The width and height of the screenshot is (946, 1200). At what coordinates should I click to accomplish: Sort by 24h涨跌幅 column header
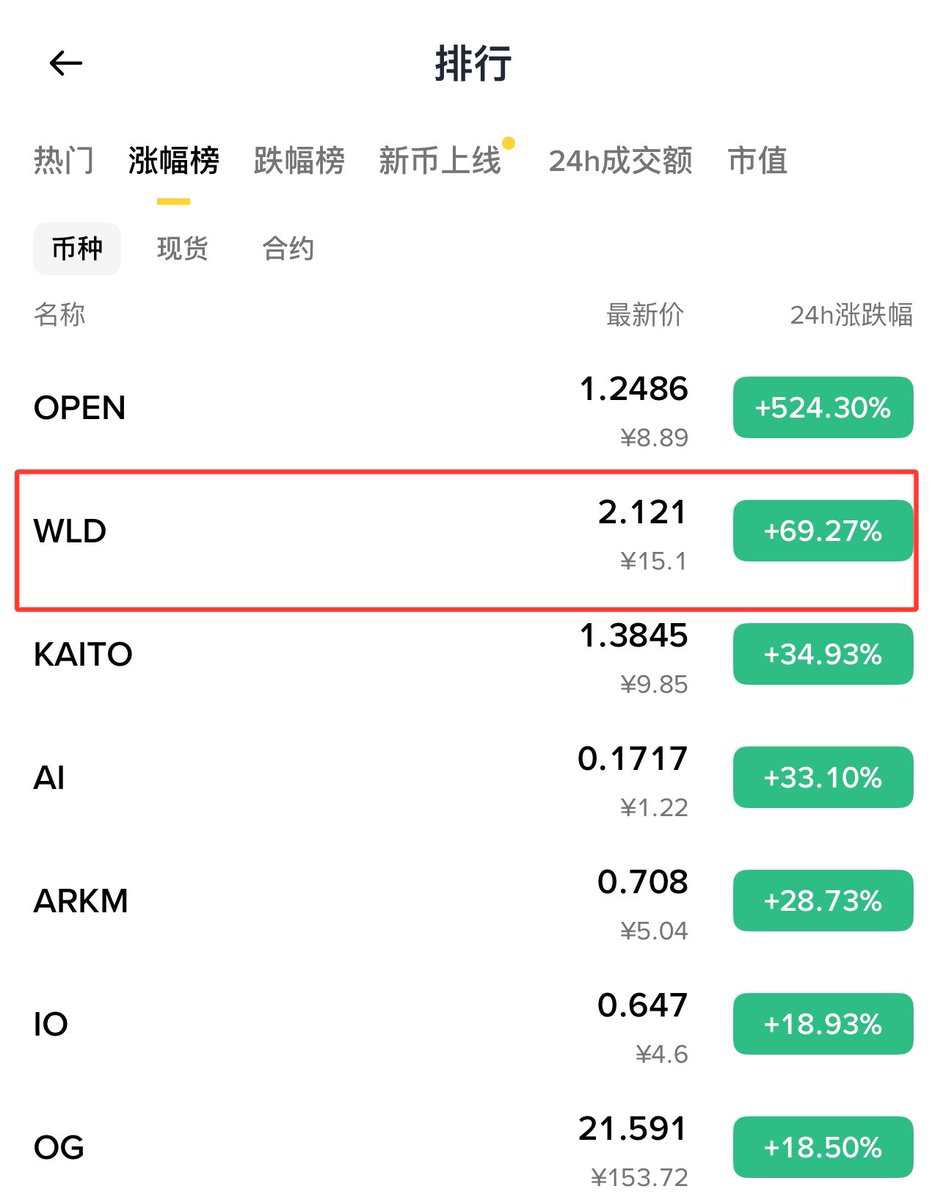point(851,315)
